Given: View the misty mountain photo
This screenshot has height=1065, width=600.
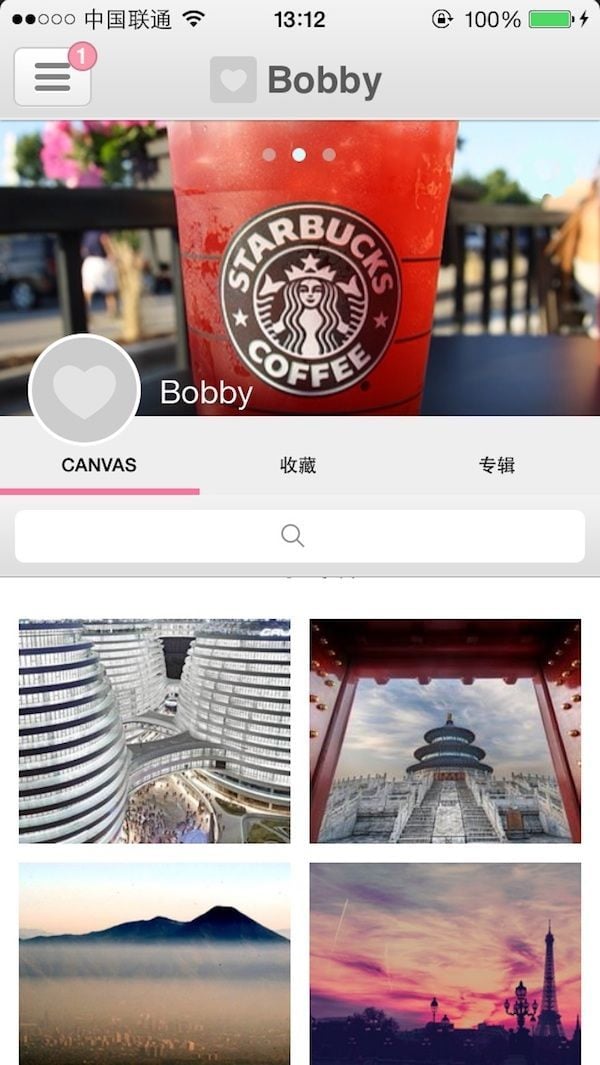Looking at the screenshot, I should coord(155,962).
